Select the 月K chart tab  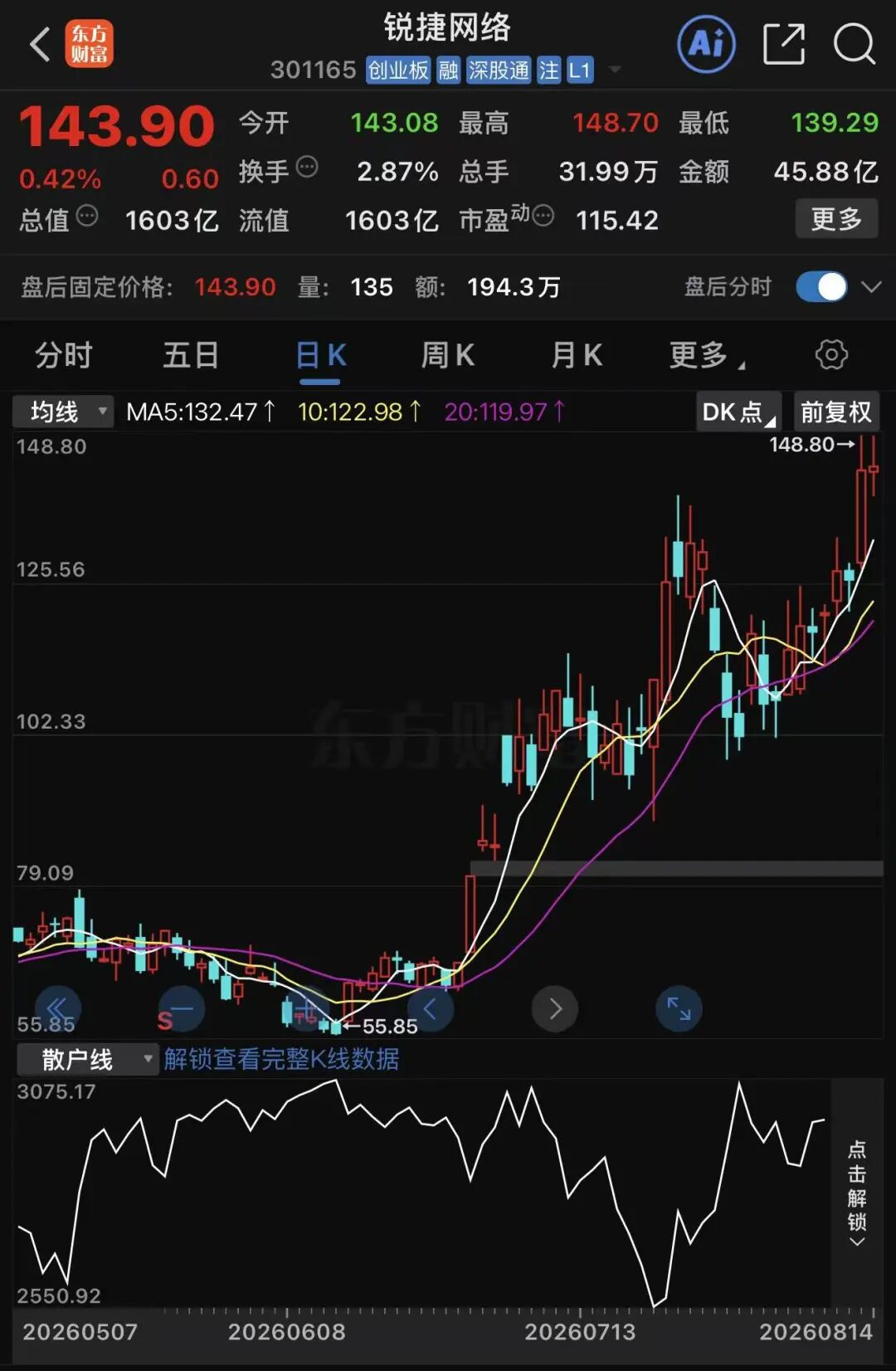click(577, 355)
